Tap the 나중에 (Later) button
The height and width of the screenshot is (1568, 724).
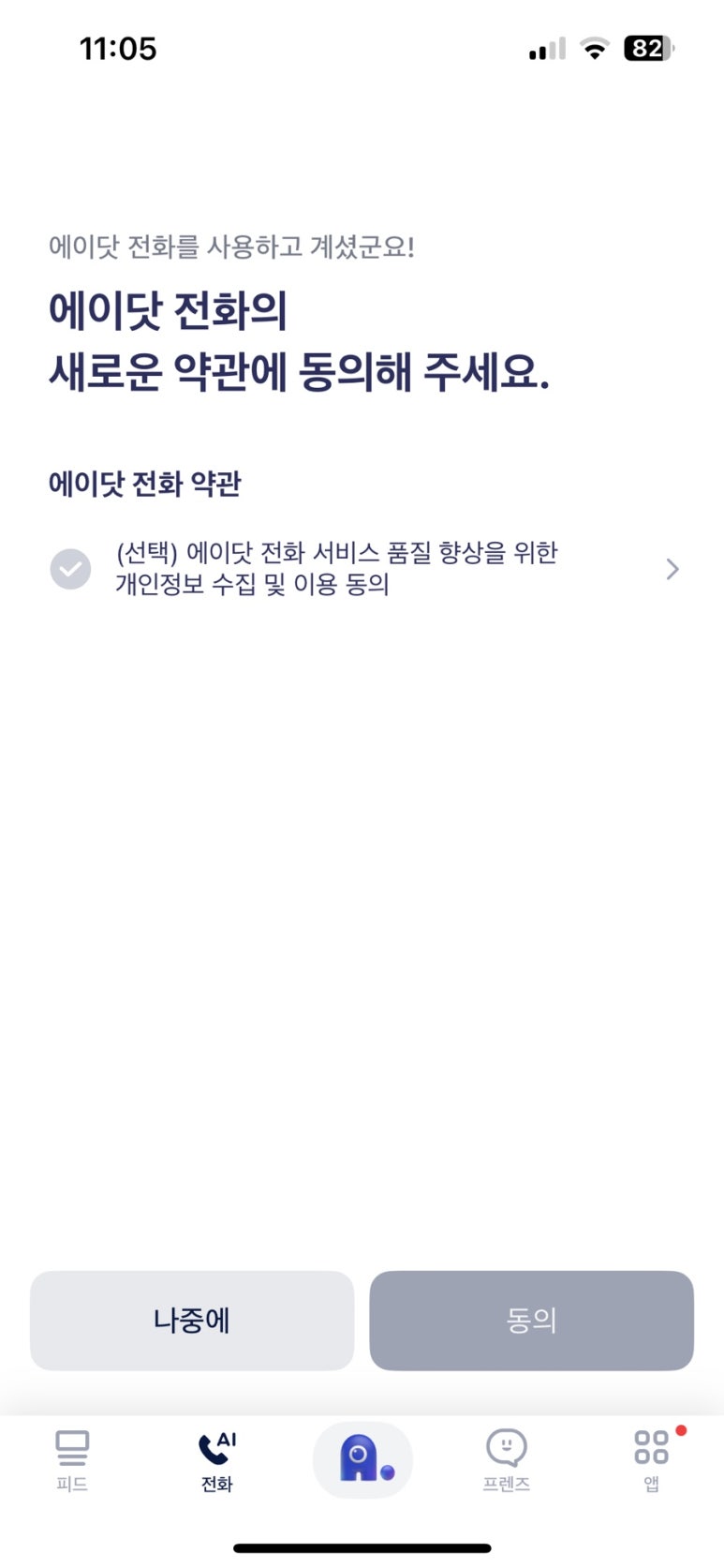click(x=192, y=1321)
